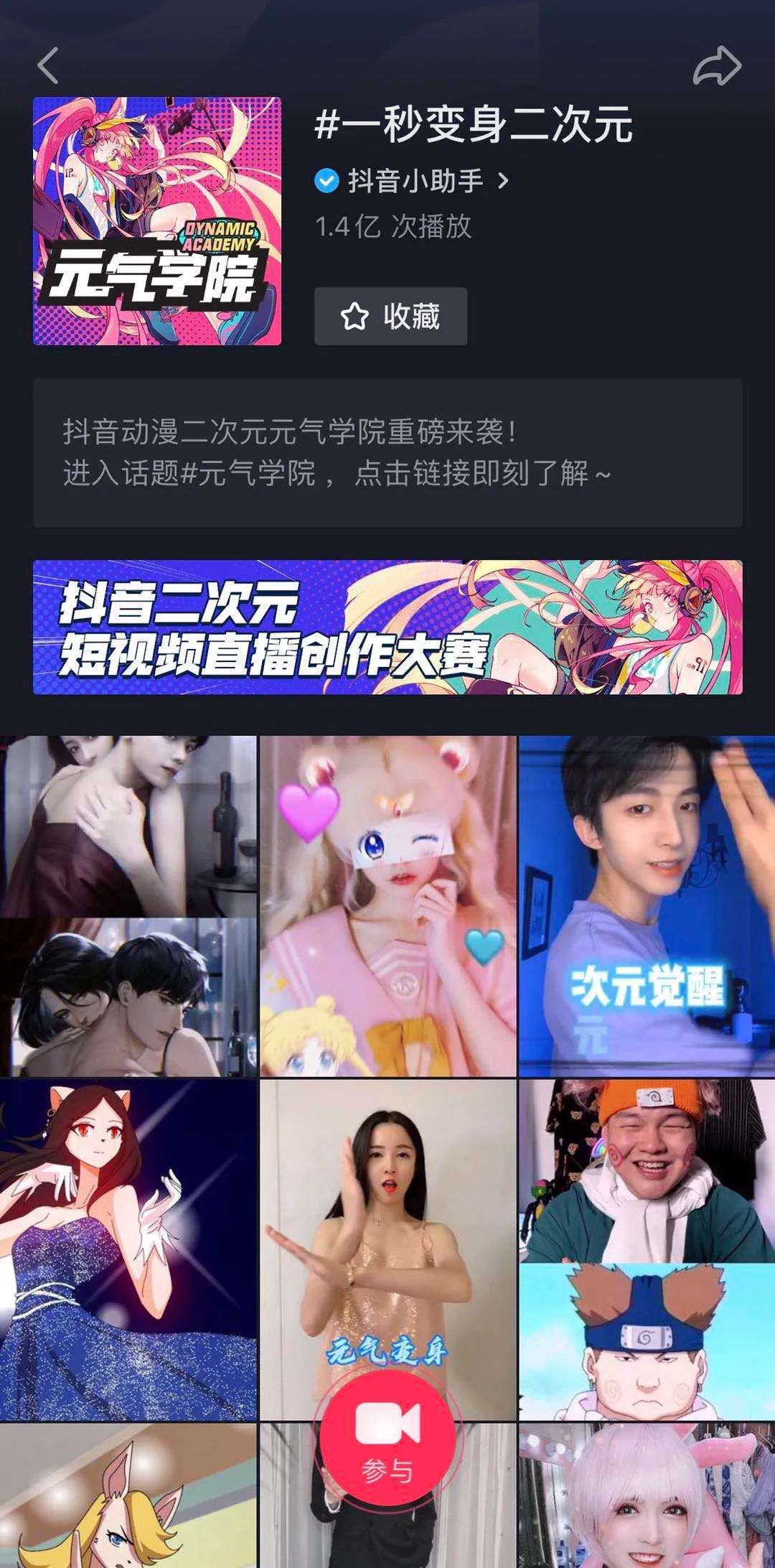Go back using the top-left arrow
Viewport: 775px width, 1568px height.
pos(48,65)
